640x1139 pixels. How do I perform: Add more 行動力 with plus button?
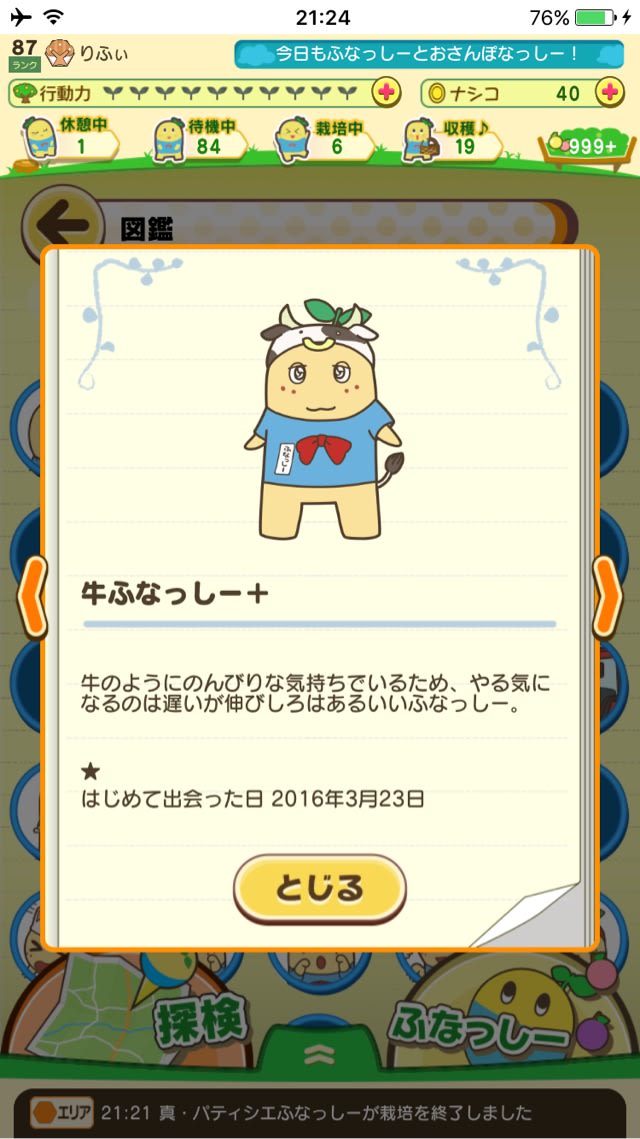pos(386,93)
